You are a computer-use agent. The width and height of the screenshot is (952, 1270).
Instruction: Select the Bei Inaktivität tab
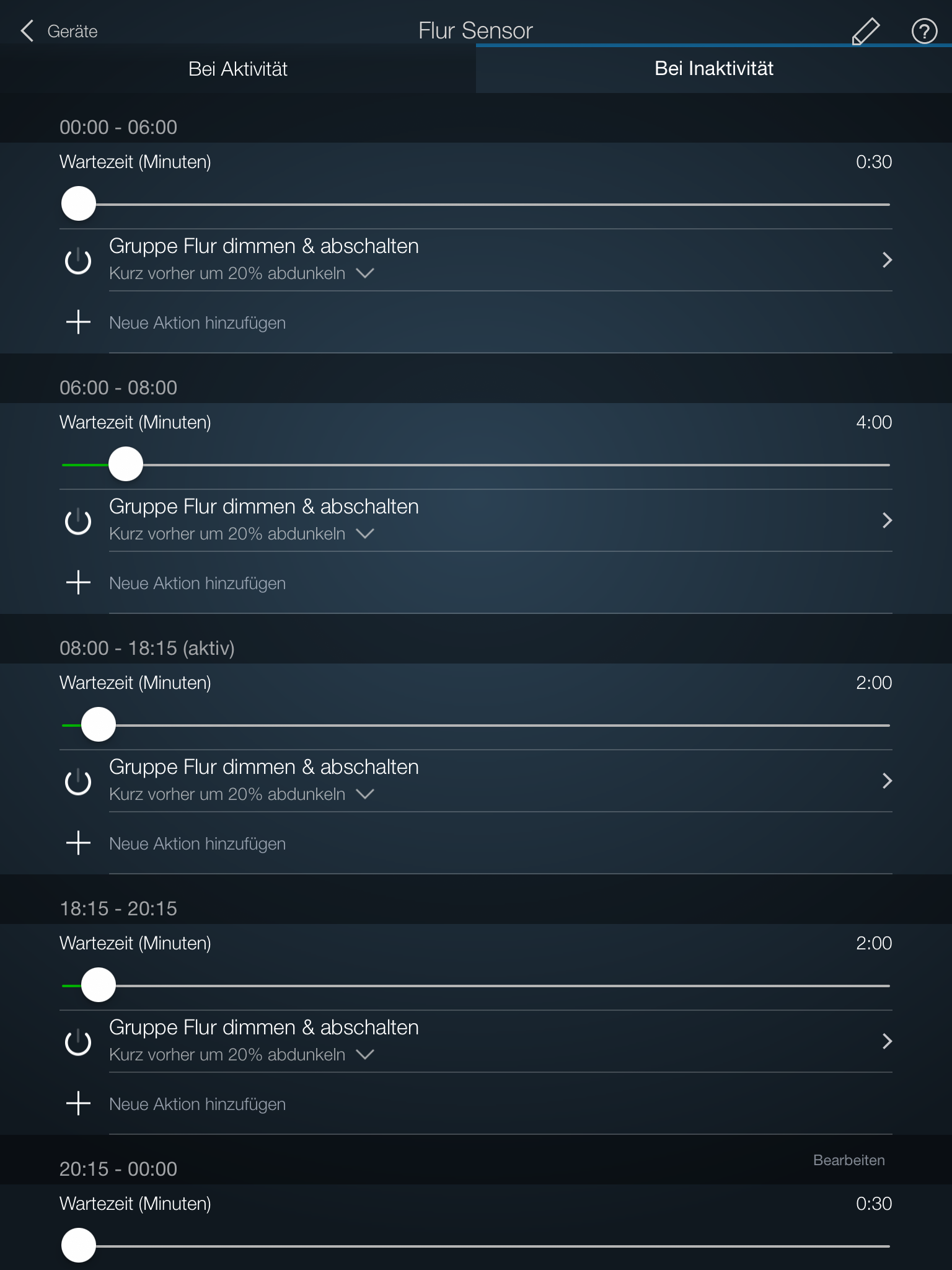click(x=713, y=69)
